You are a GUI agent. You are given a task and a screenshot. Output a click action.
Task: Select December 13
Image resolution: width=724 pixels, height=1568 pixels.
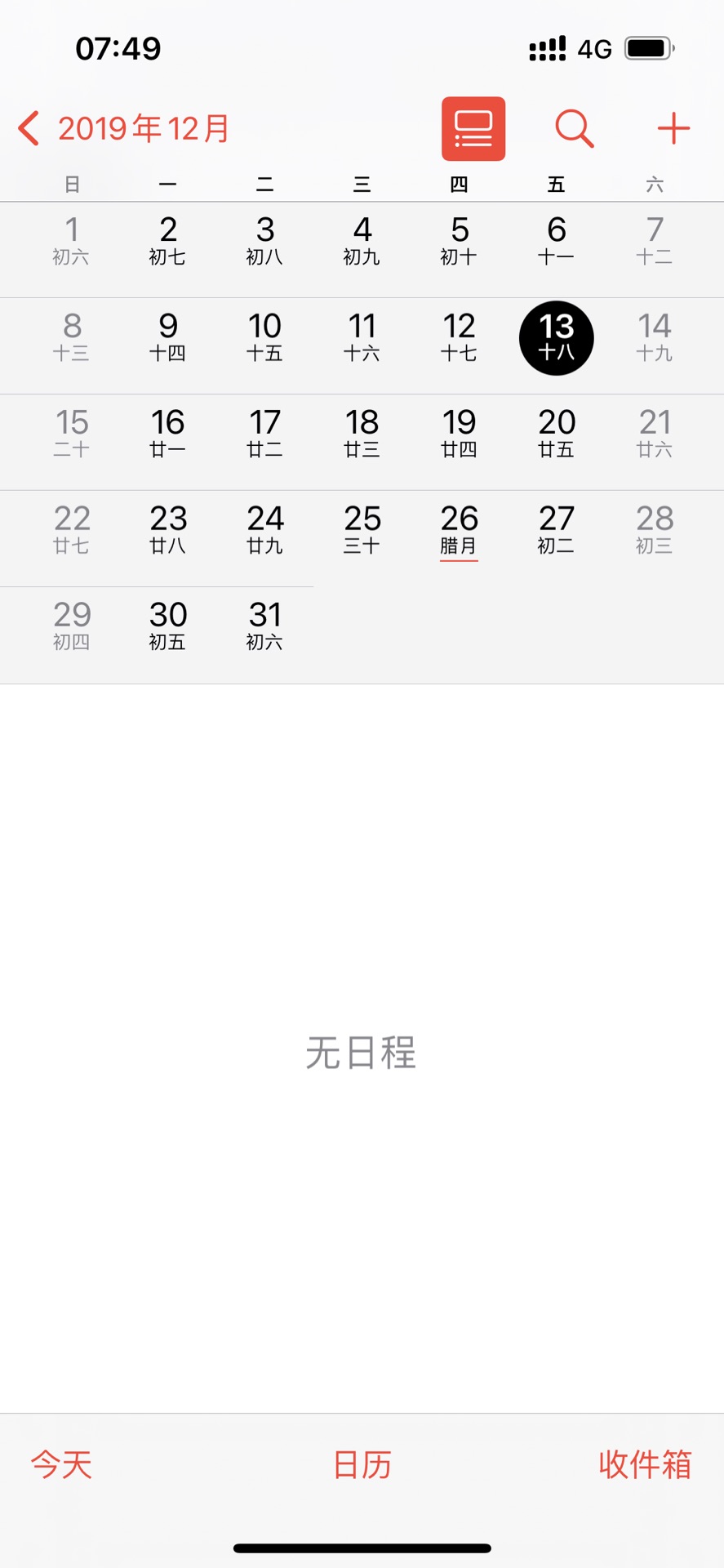(557, 337)
